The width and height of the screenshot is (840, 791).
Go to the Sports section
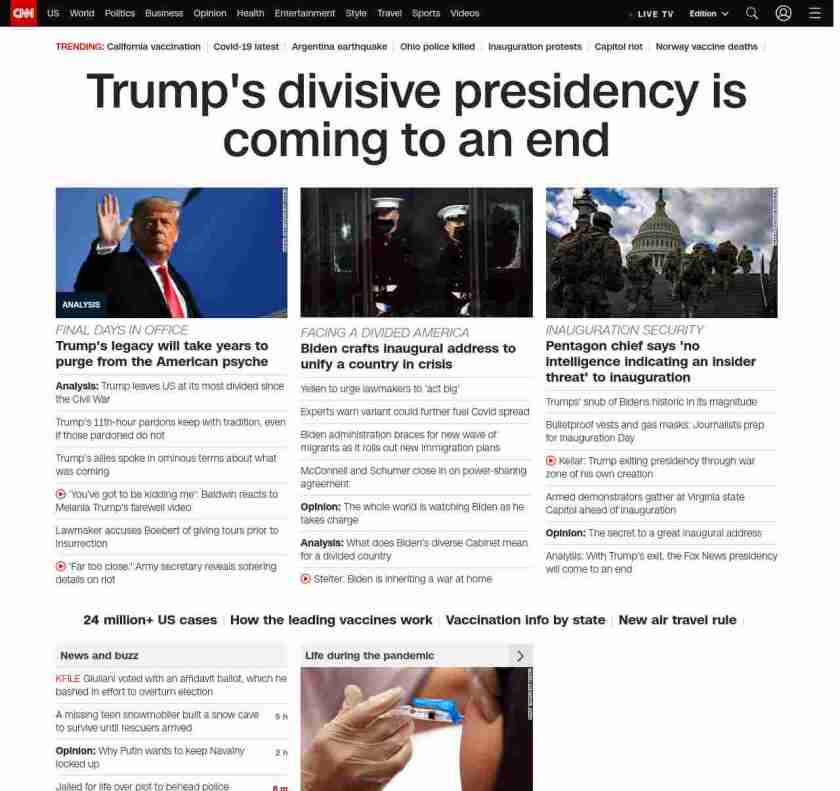click(426, 13)
